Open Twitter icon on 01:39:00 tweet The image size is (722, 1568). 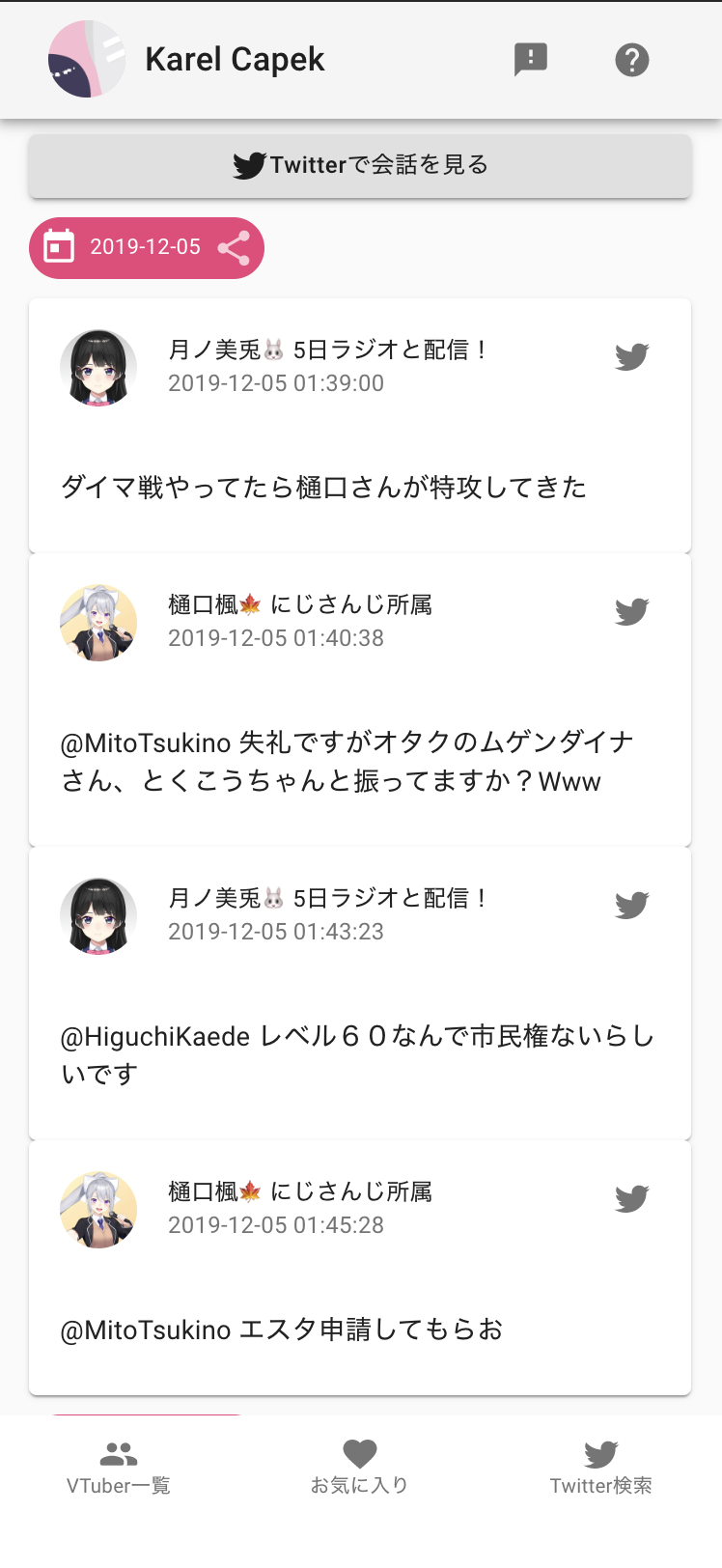point(631,356)
